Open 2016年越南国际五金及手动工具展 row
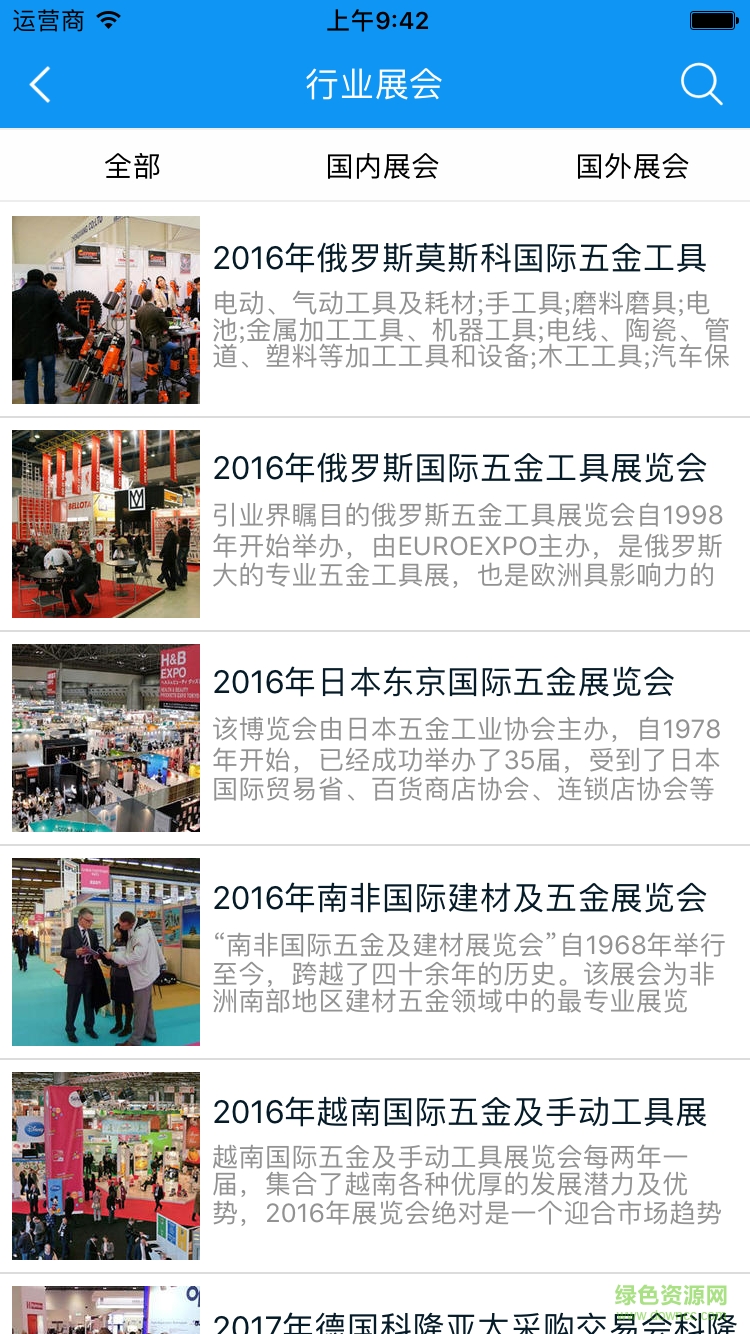Viewport: 750px width, 1334px height. tap(459, 1112)
